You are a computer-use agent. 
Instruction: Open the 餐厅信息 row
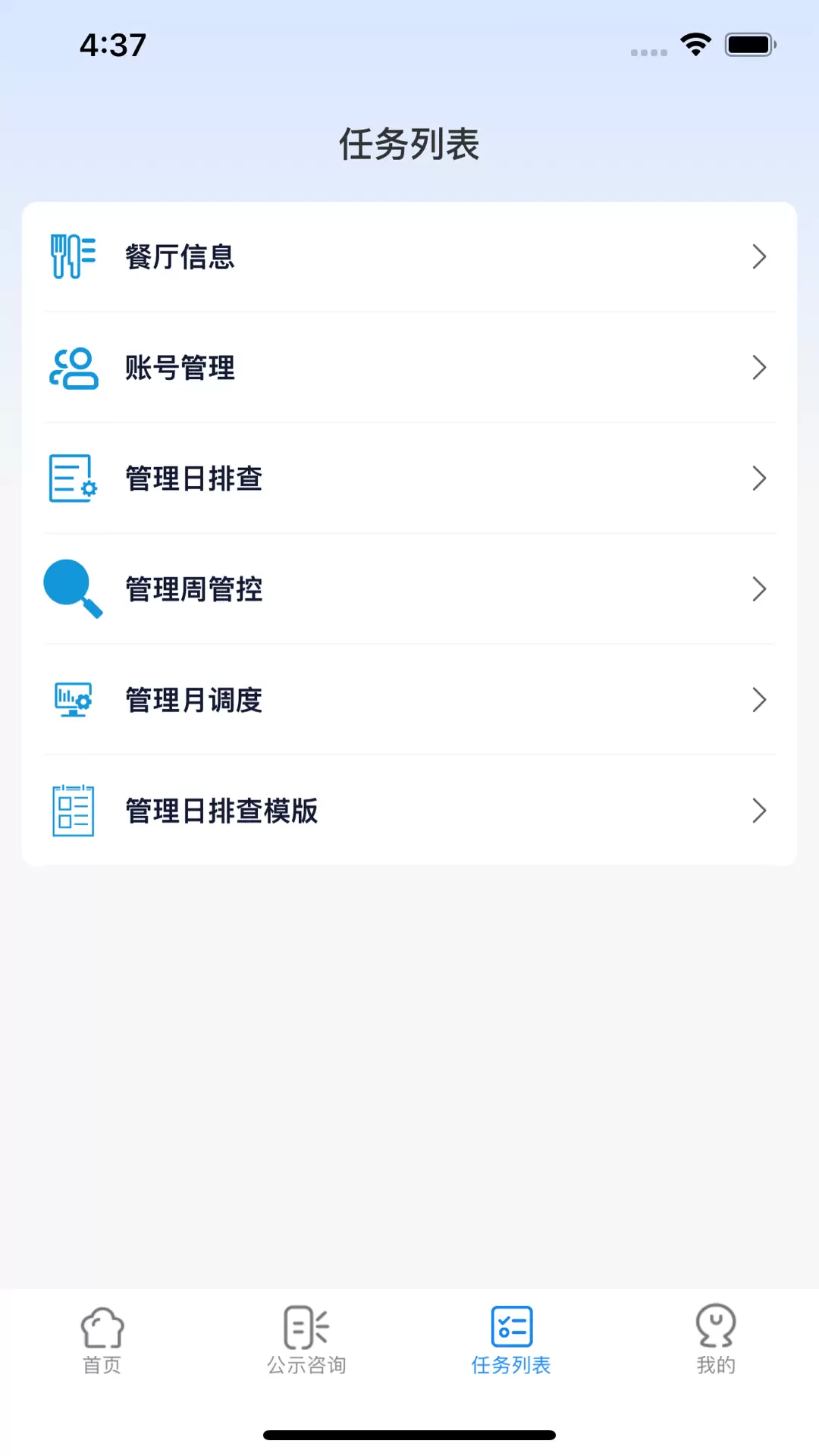pos(409,256)
